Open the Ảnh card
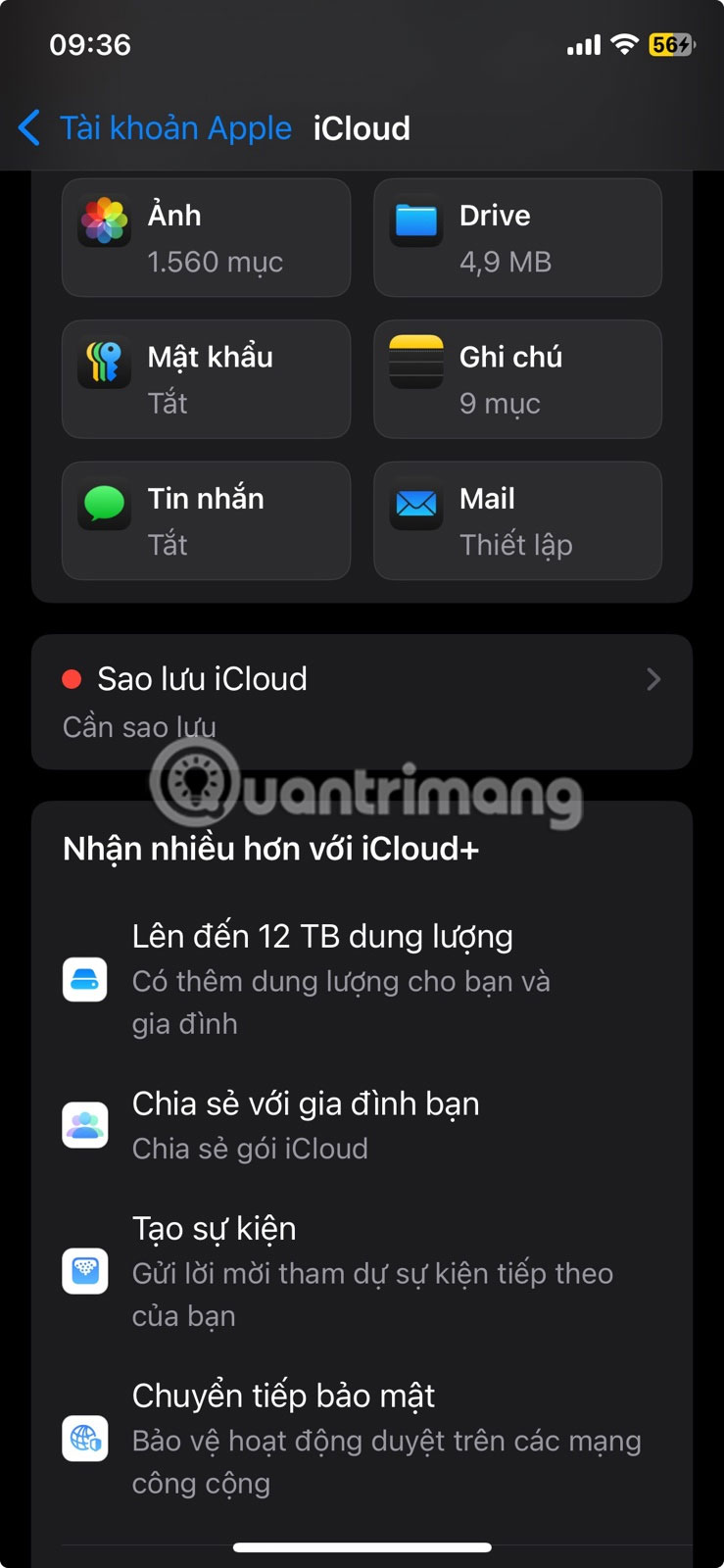This screenshot has height=1568, width=724. point(206,238)
